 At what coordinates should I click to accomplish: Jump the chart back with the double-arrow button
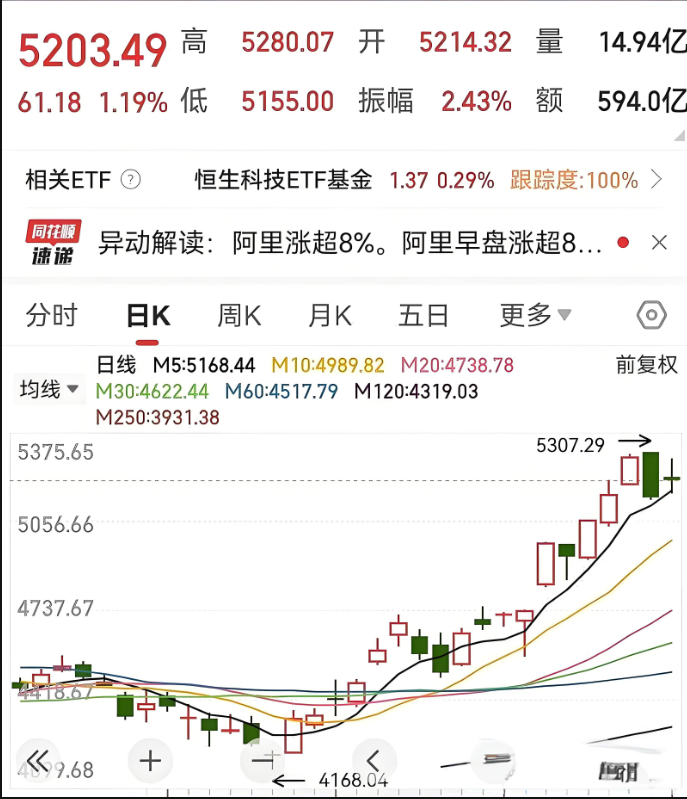pyautogui.click(x=38, y=759)
